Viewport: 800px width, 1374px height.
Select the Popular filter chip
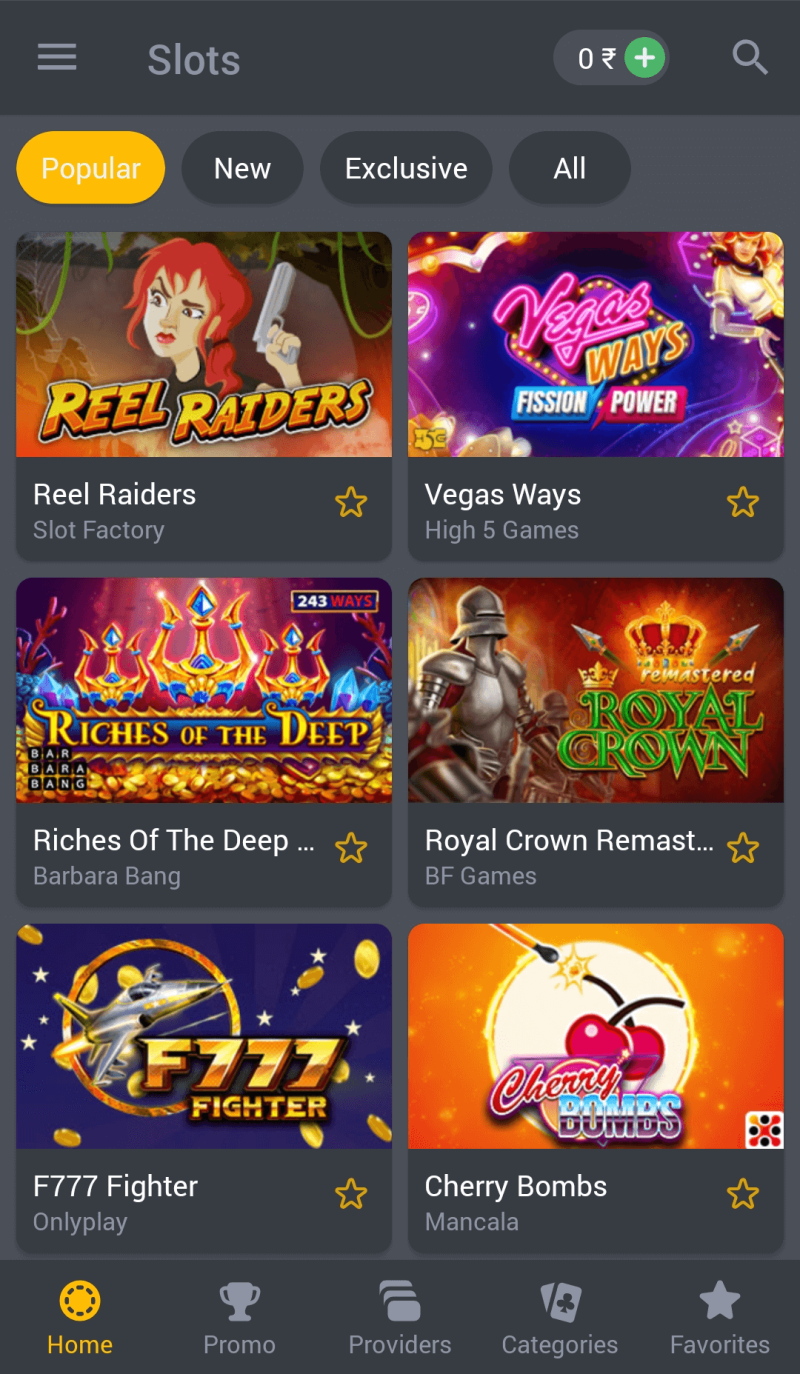(x=91, y=168)
